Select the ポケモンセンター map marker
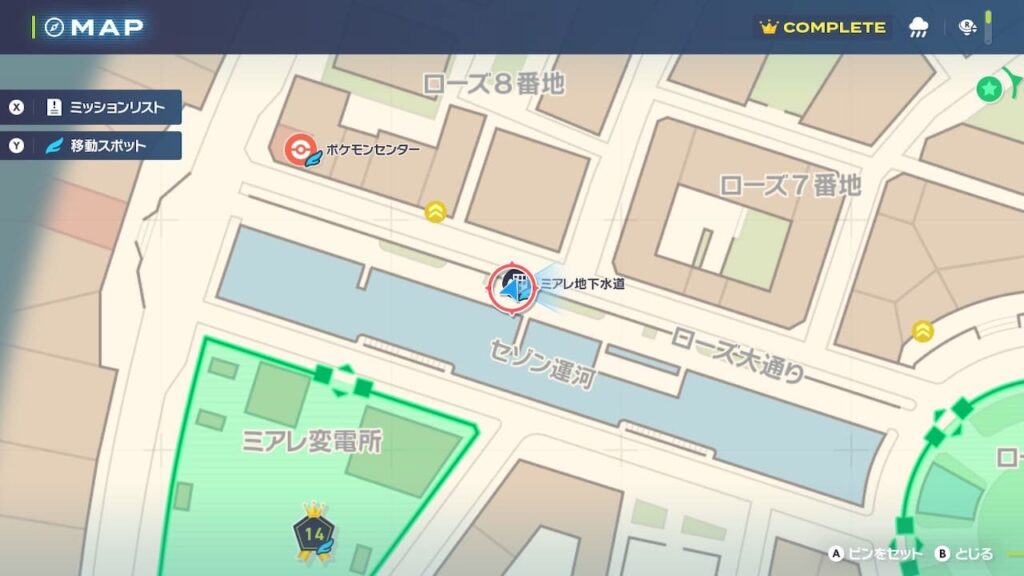Viewport: 1024px width, 576px height. (x=298, y=150)
